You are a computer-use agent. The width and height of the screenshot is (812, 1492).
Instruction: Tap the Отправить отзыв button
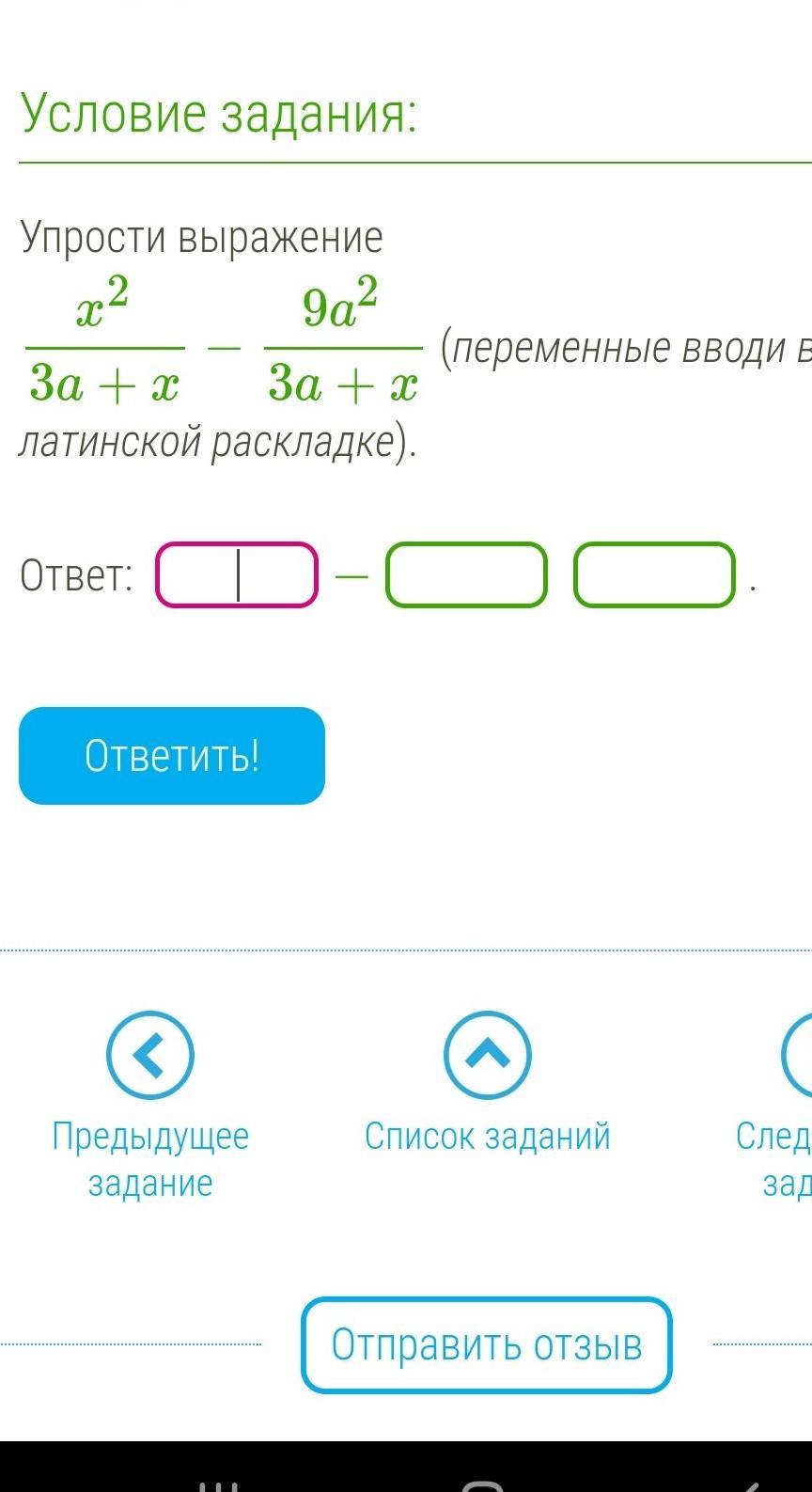pyautogui.click(x=487, y=1344)
